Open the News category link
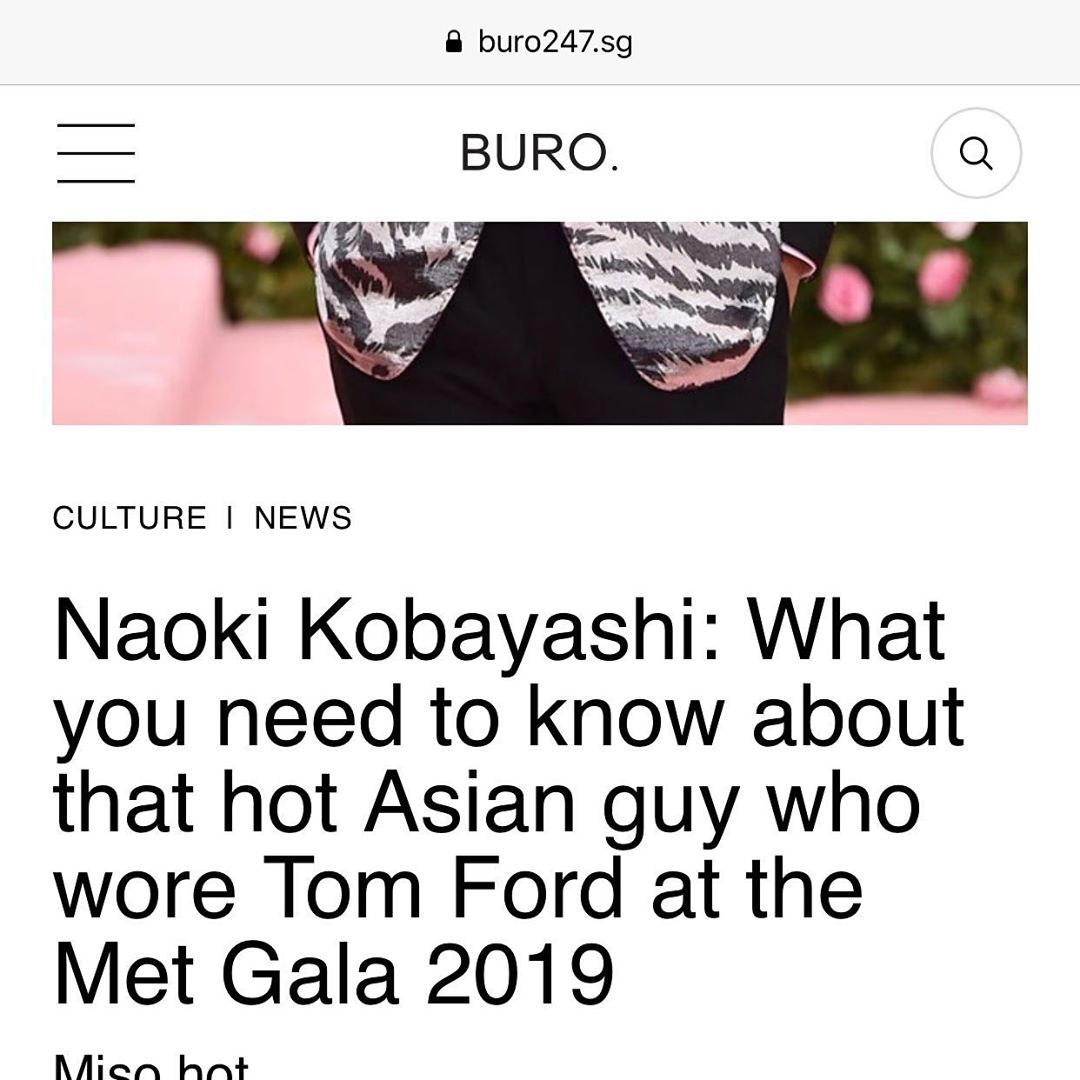Viewport: 1080px width, 1080px height. point(303,518)
